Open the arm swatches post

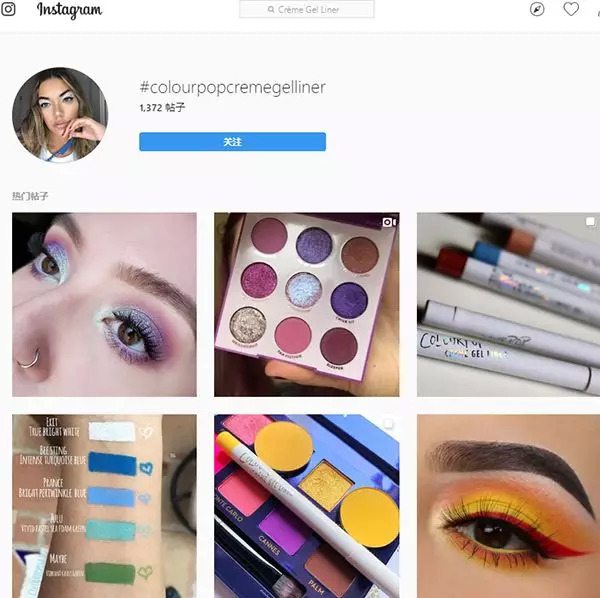point(104,506)
